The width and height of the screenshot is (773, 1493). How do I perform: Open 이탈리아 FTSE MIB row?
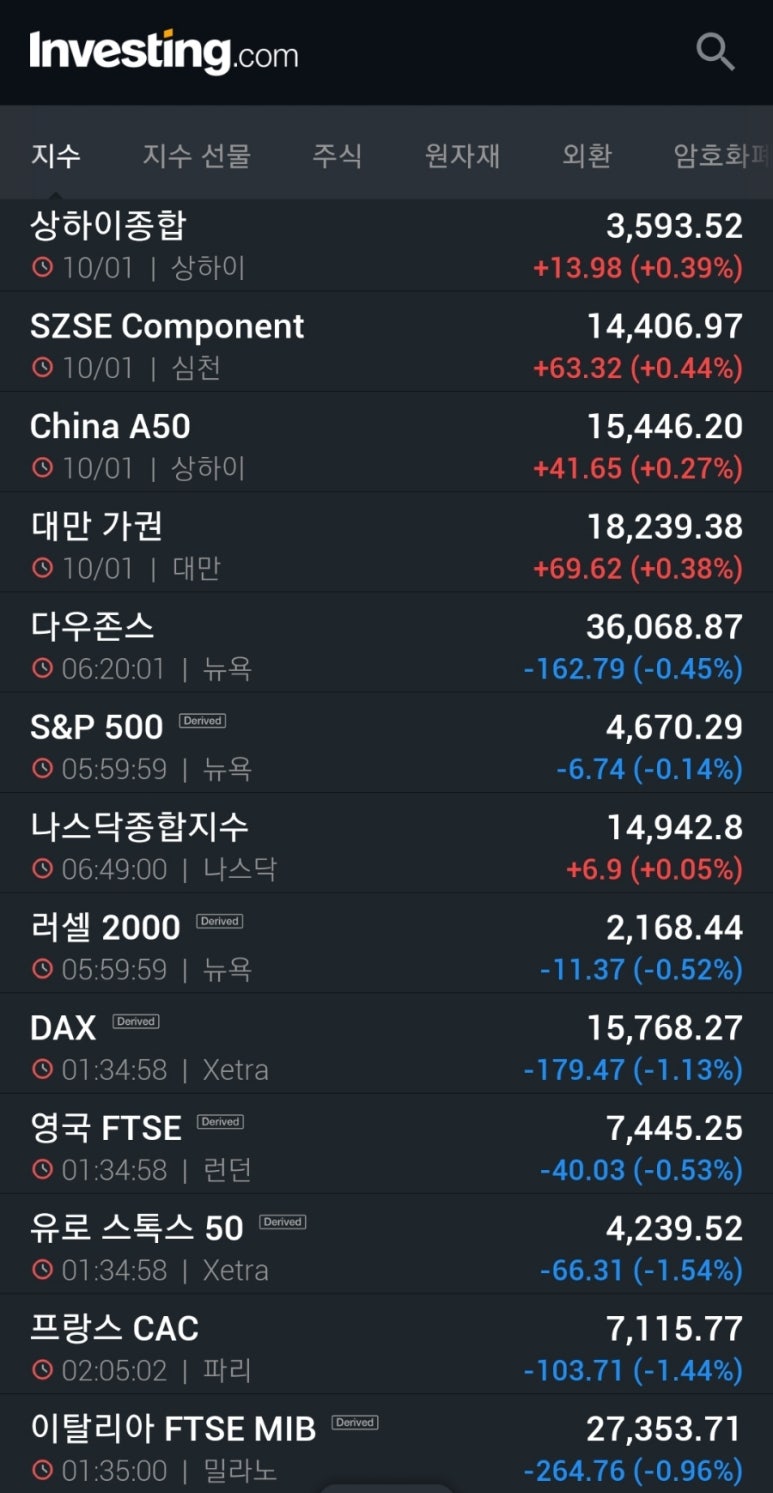pos(386,1444)
